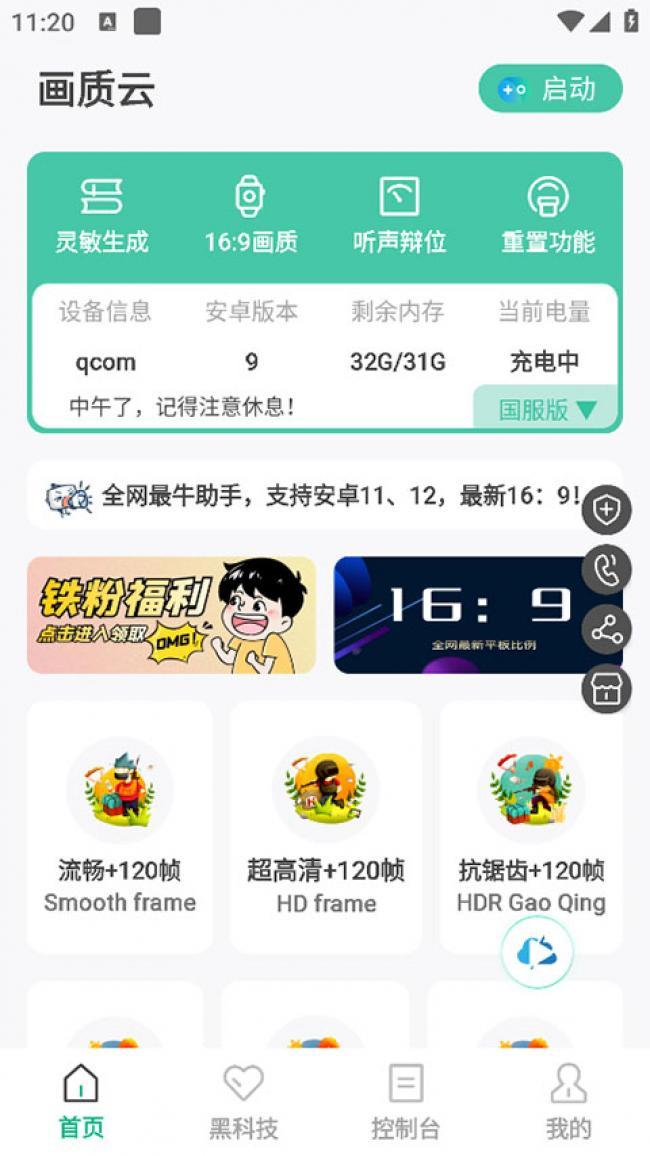
Task: Open 听声辩位 feature
Action: 399,214
